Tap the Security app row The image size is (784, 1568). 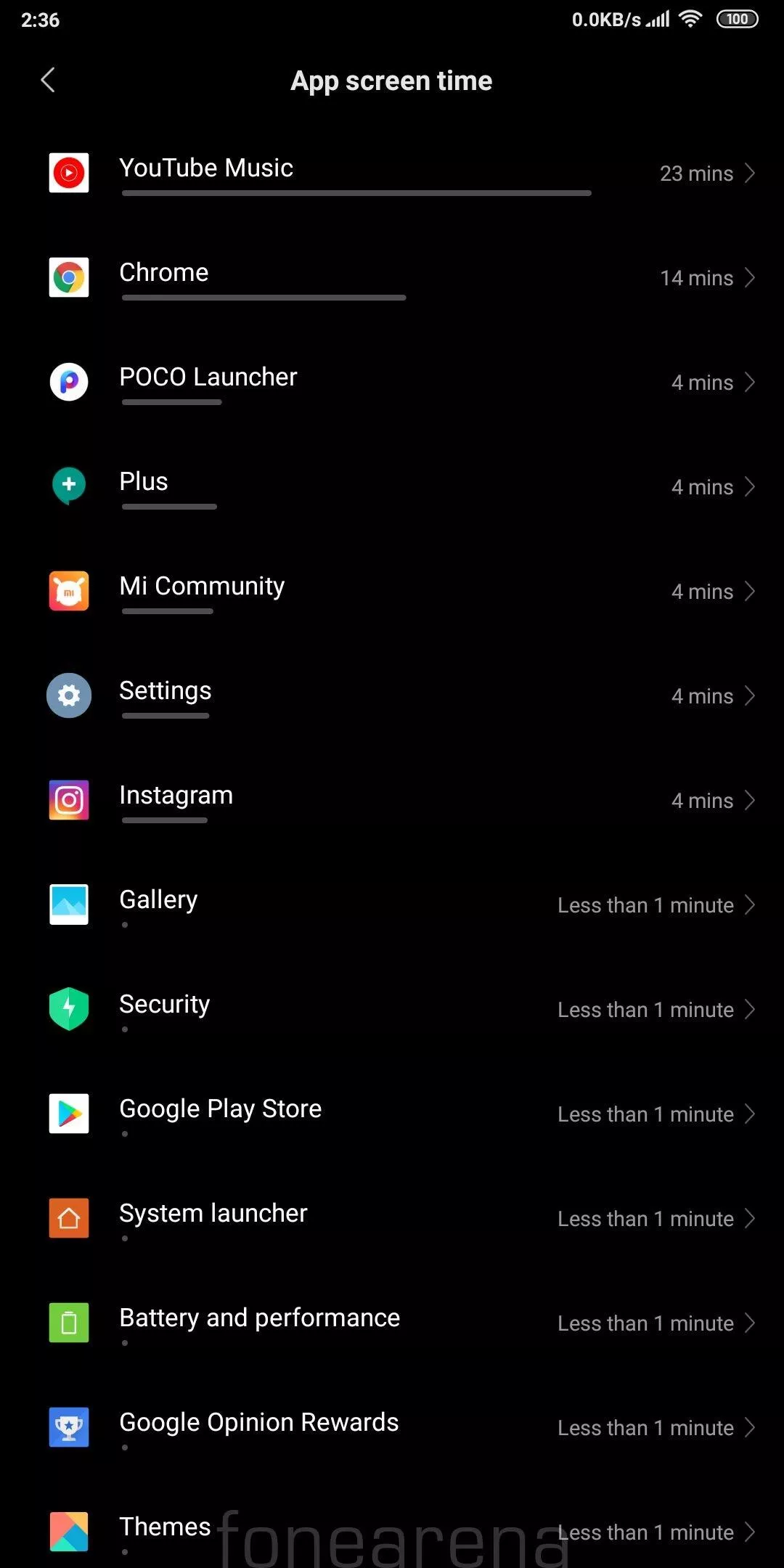(392, 1010)
